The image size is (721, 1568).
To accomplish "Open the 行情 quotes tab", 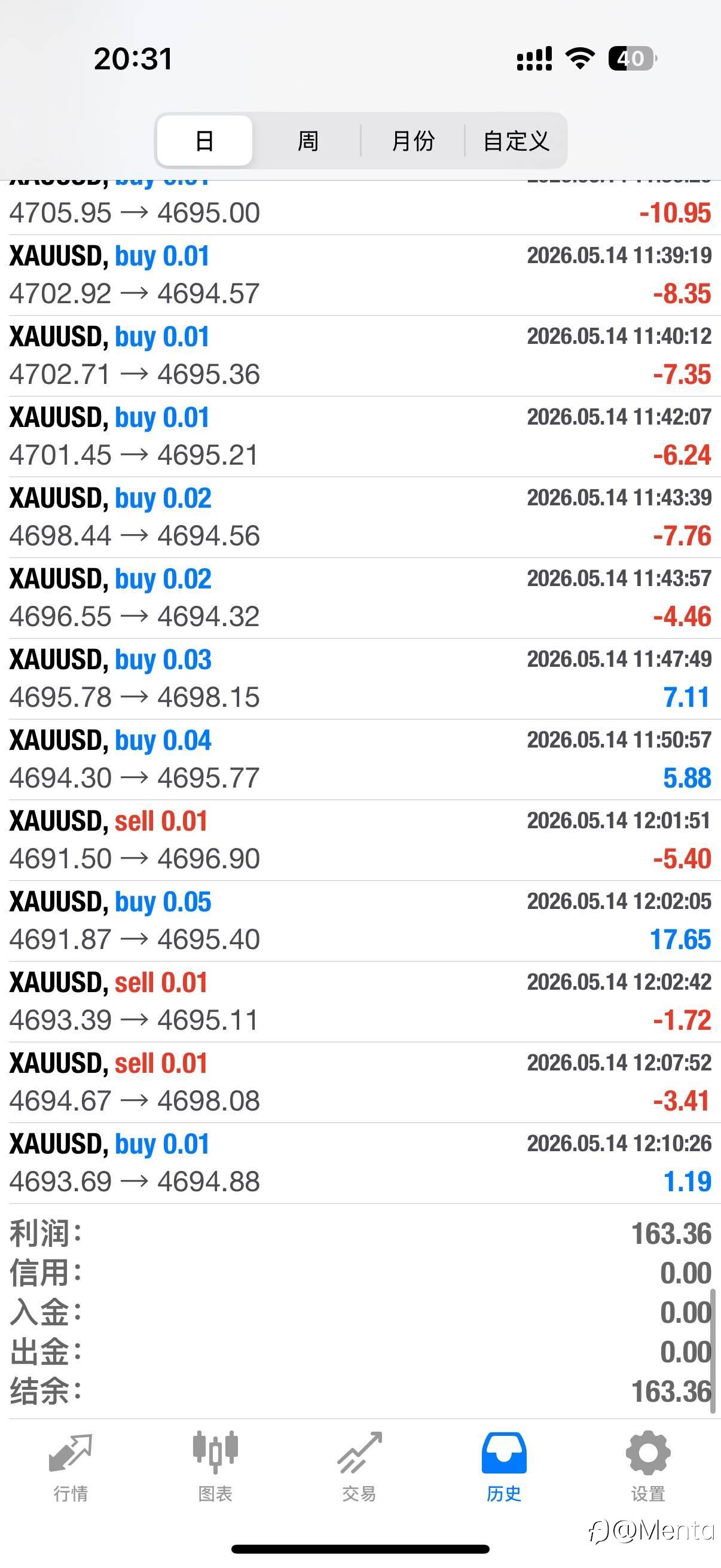I will (71, 1467).
